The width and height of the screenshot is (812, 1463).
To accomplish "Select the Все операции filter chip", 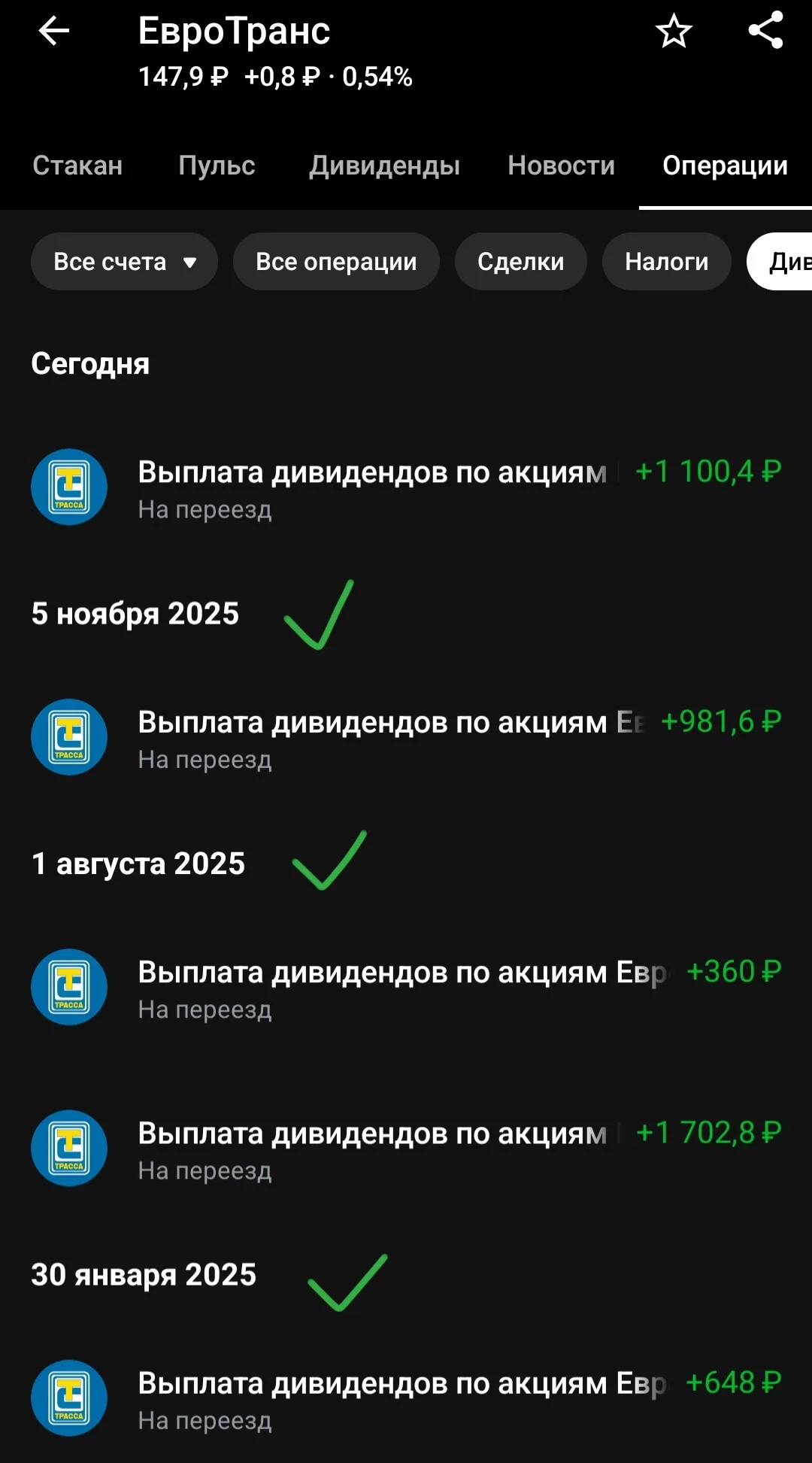I will coord(336,262).
